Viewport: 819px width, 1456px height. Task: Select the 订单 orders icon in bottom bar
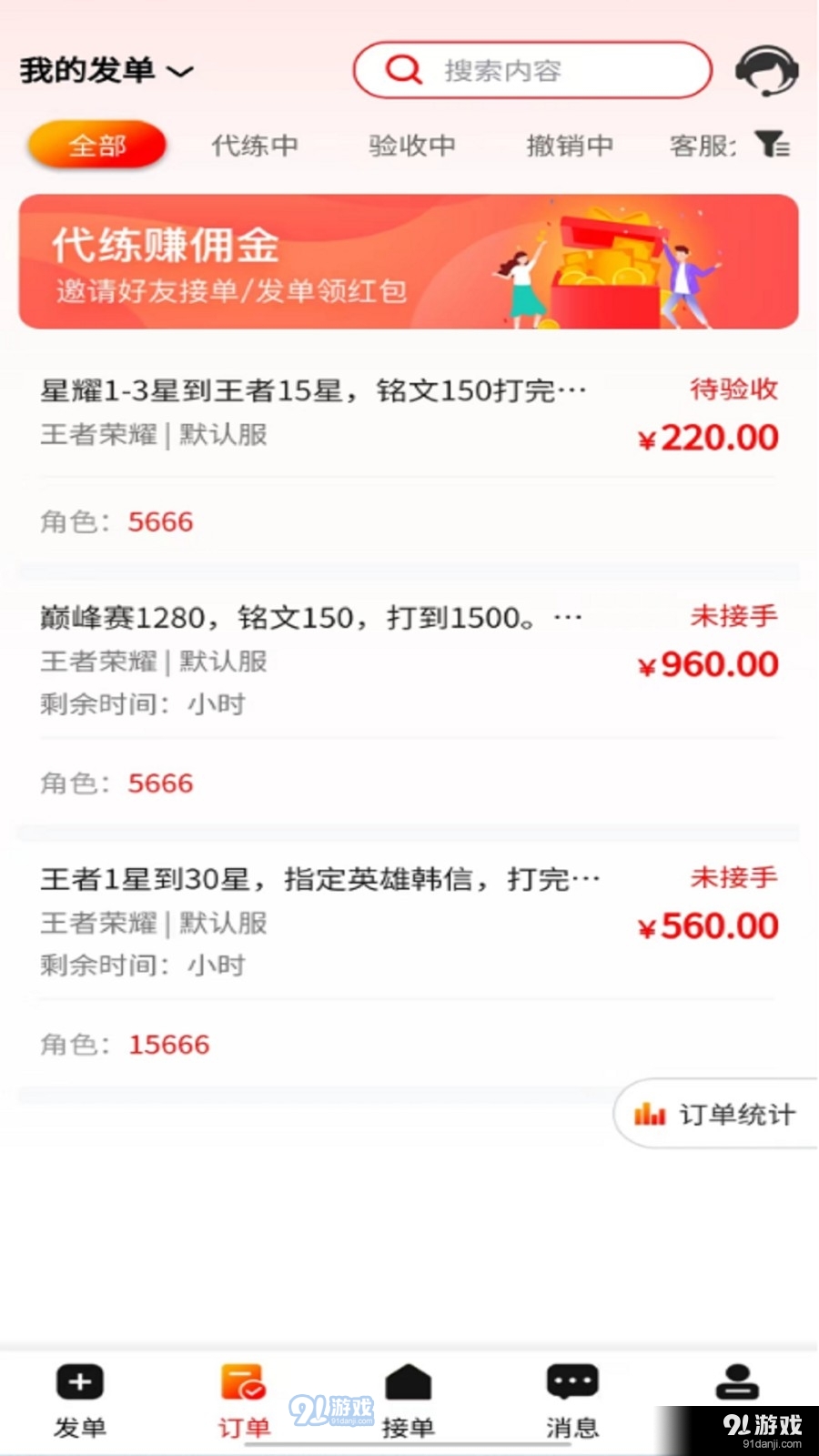tap(243, 1384)
